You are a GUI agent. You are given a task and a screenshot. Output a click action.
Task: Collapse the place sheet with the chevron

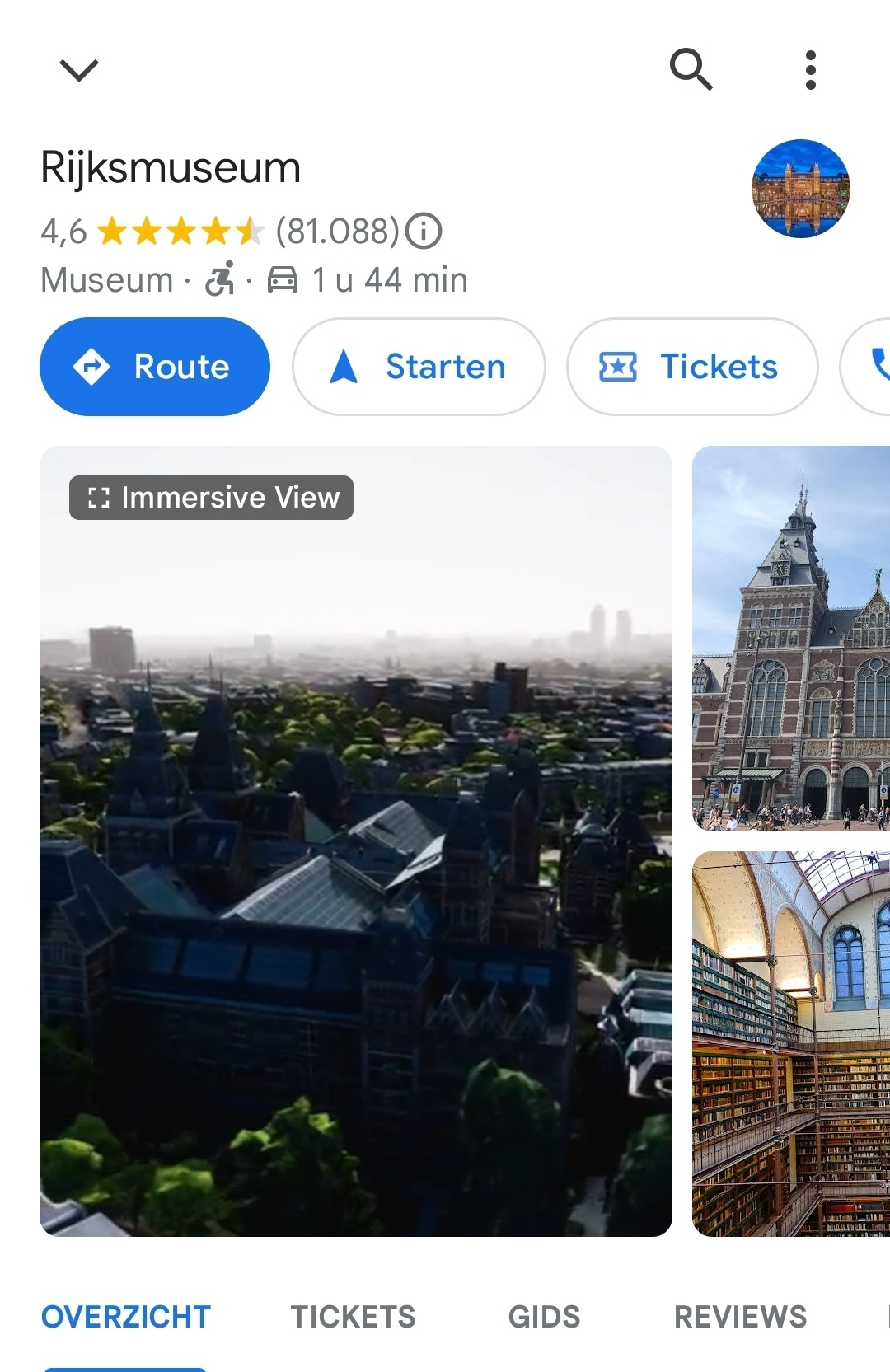(79, 69)
